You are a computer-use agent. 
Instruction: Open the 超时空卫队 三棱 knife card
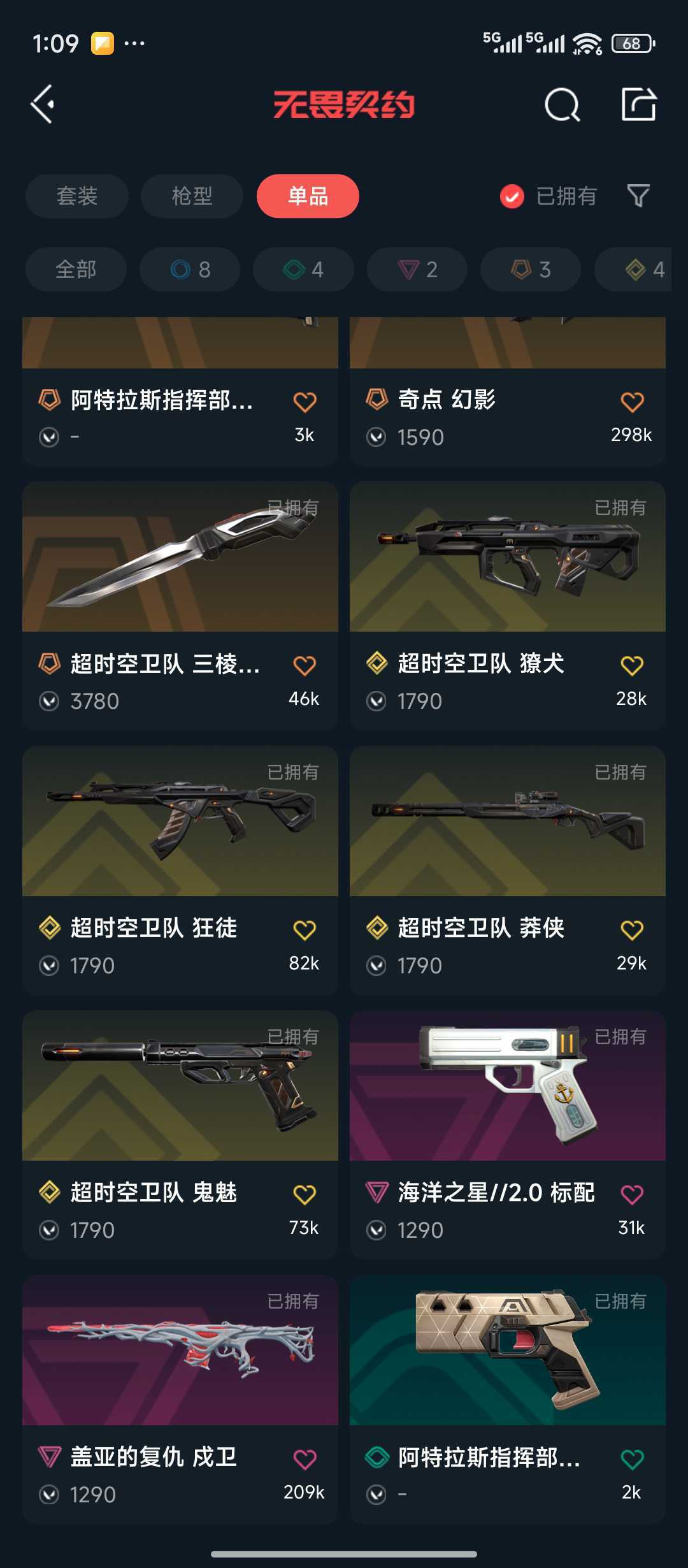(180, 606)
